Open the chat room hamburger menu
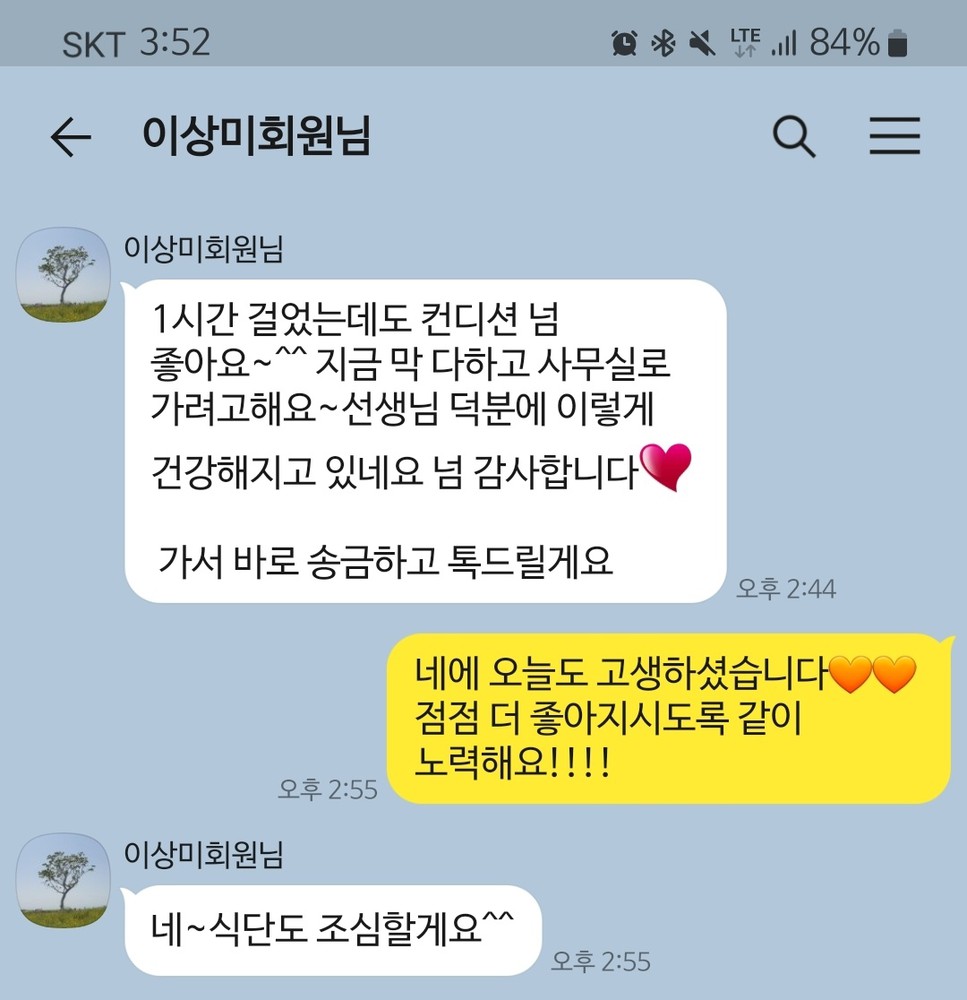This screenshot has height=1000, width=967. click(x=894, y=137)
